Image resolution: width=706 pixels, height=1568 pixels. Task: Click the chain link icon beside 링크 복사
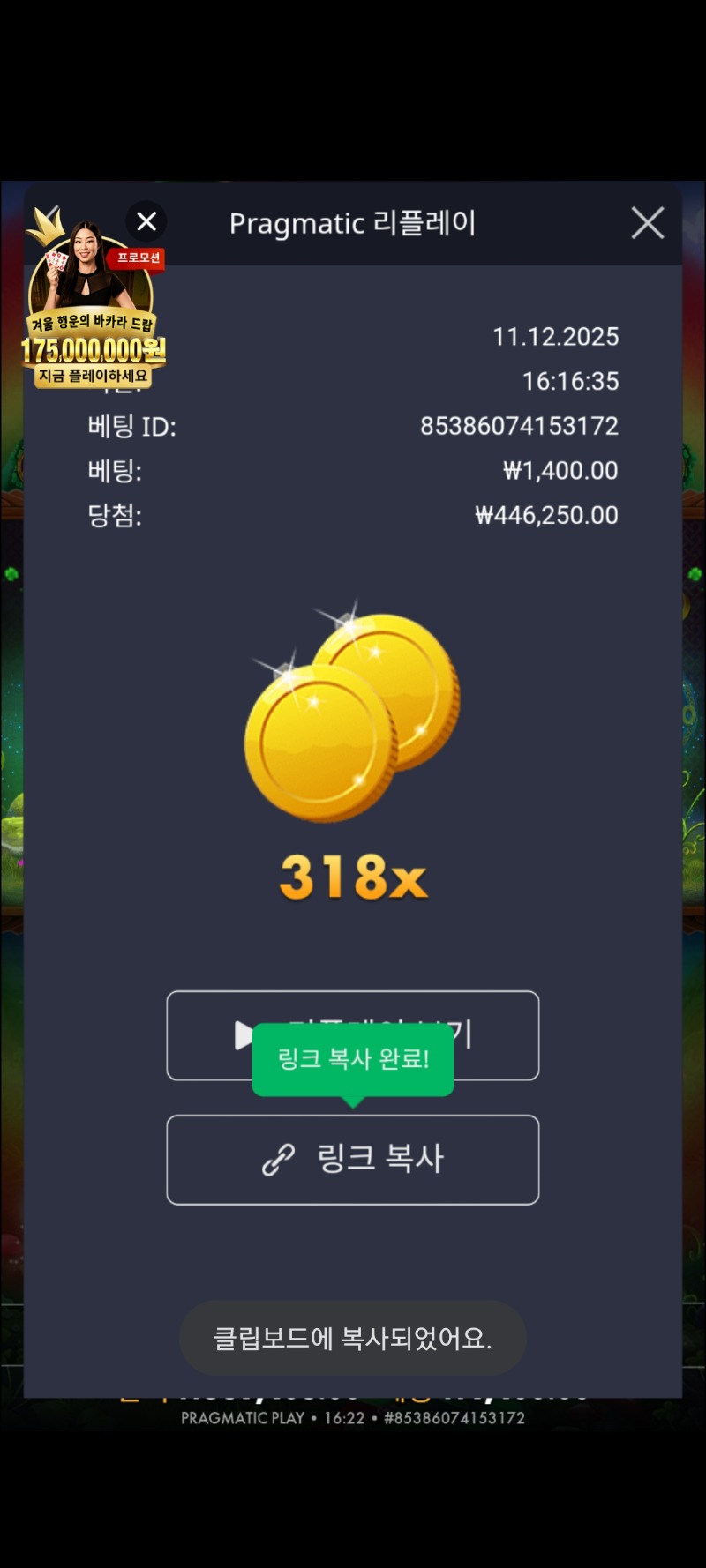pos(281,1160)
